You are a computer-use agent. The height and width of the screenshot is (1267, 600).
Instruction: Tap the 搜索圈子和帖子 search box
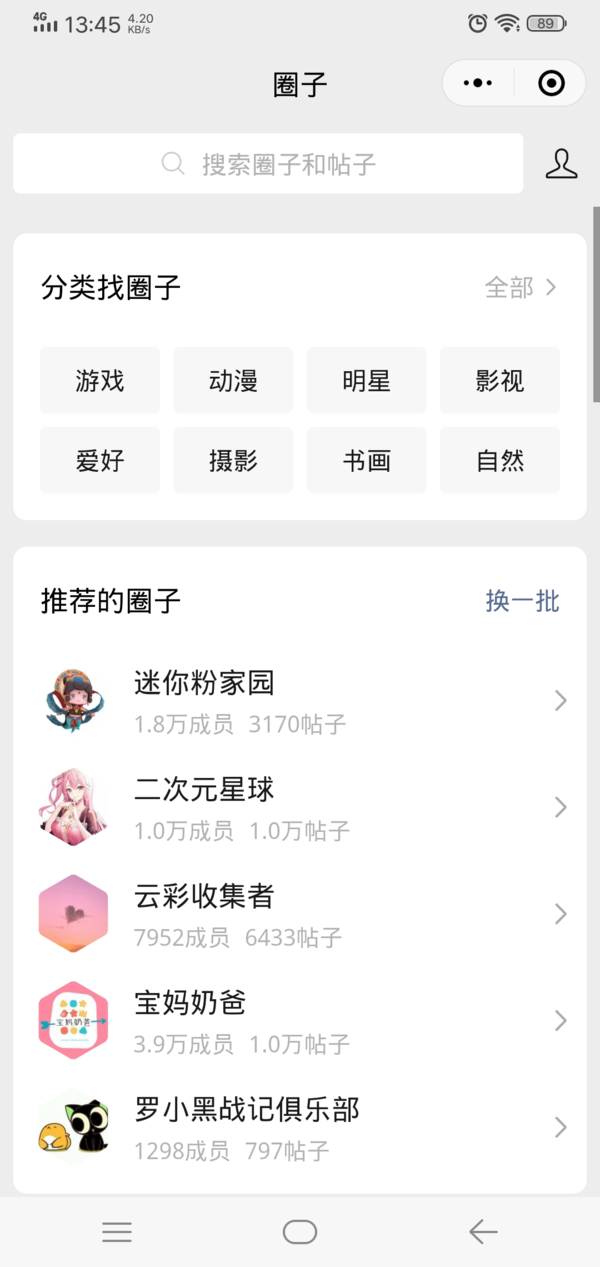pos(268,164)
